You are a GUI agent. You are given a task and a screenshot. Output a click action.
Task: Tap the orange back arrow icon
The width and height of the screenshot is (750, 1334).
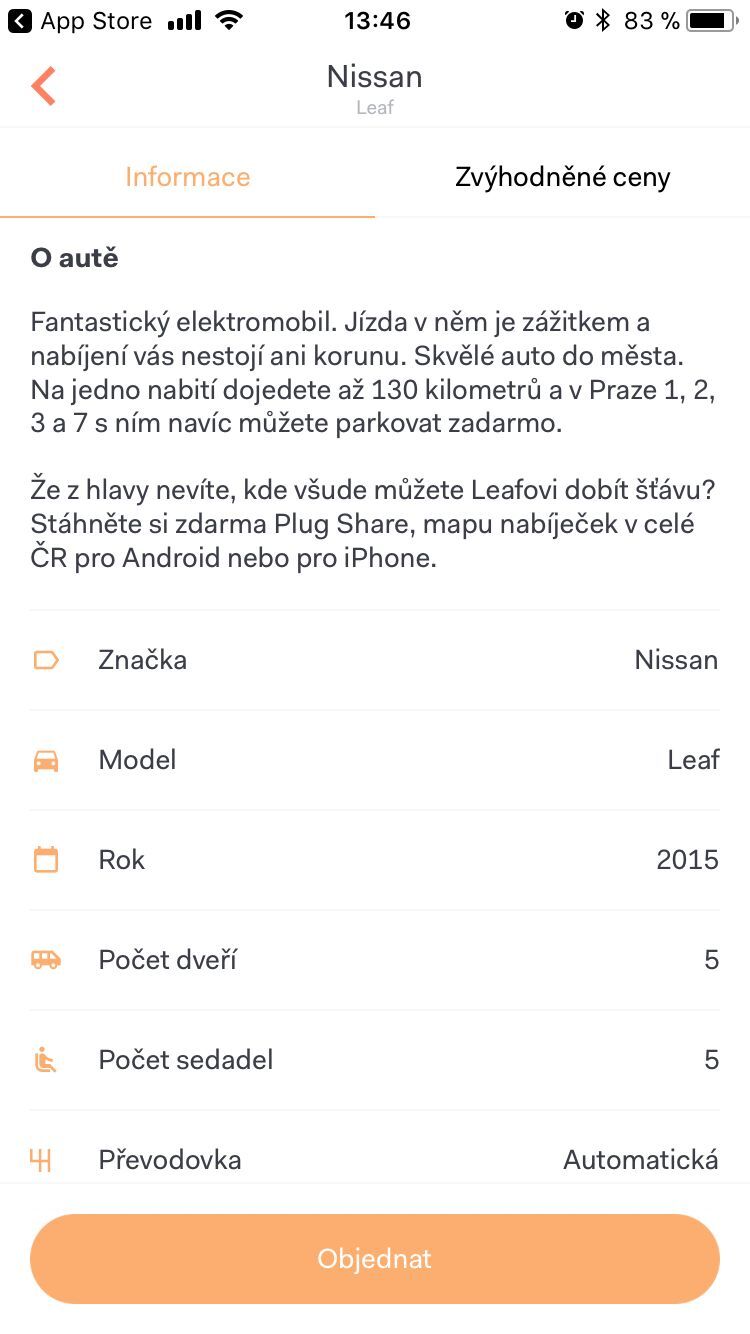[x=42, y=85]
